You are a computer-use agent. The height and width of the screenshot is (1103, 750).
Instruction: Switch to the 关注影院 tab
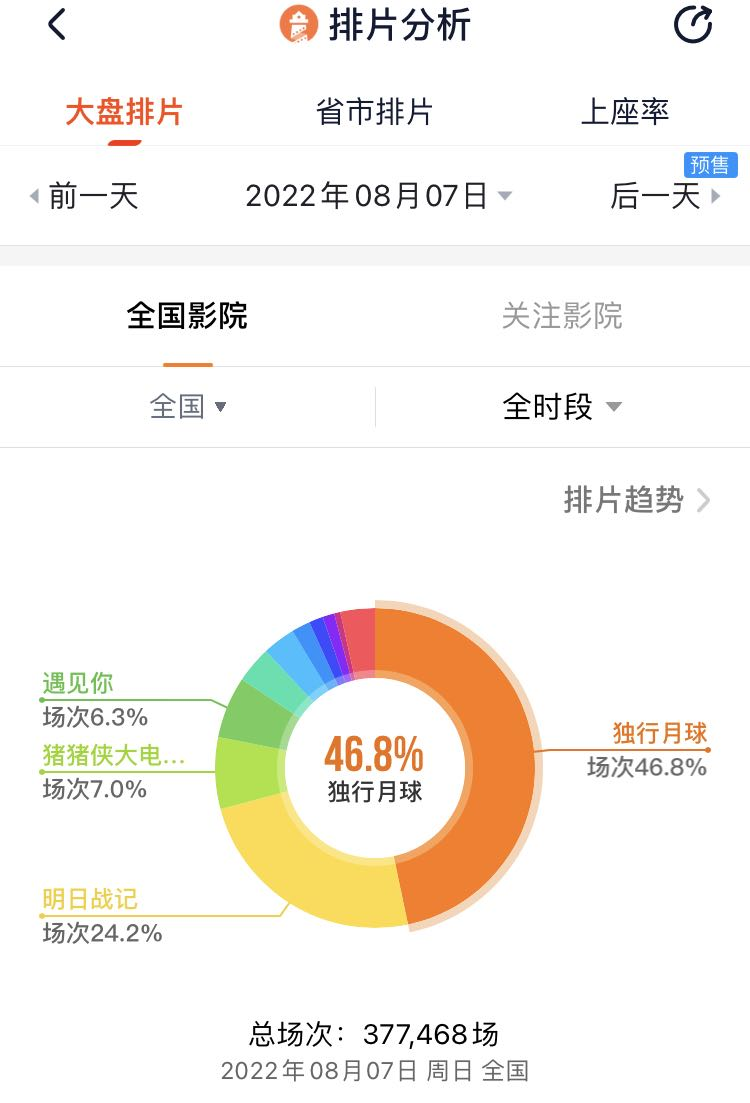coord(562,316)
